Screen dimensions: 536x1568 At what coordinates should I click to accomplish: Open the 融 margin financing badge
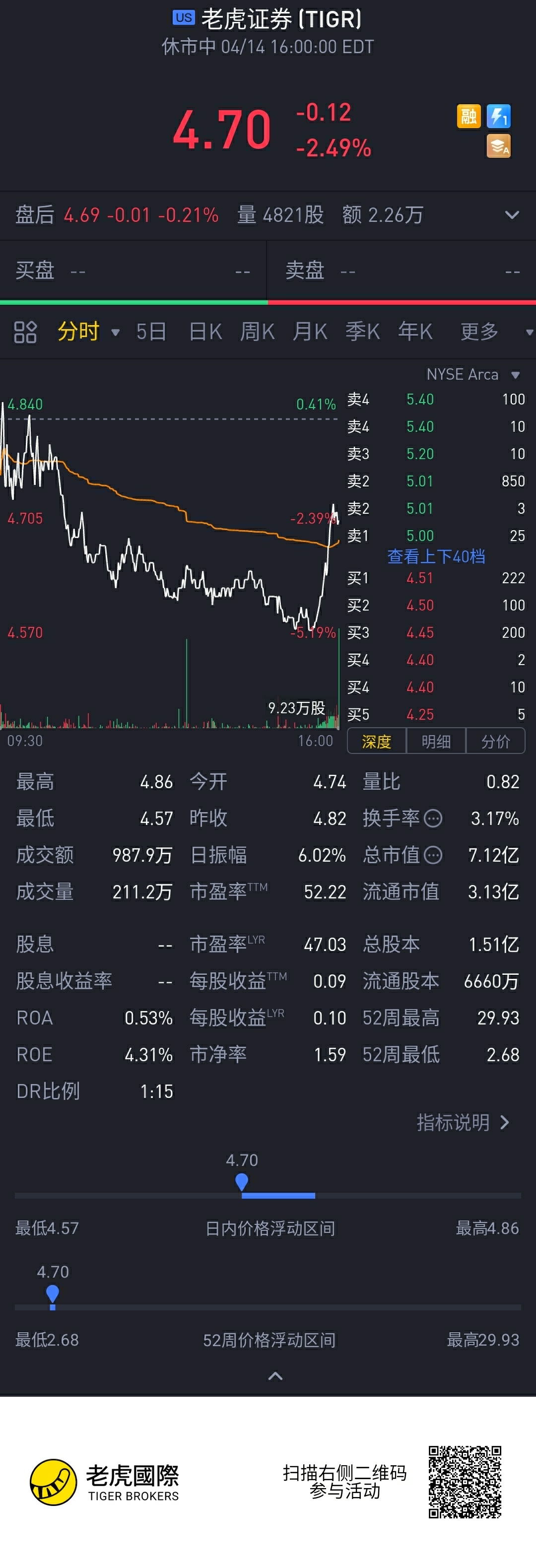469,116
